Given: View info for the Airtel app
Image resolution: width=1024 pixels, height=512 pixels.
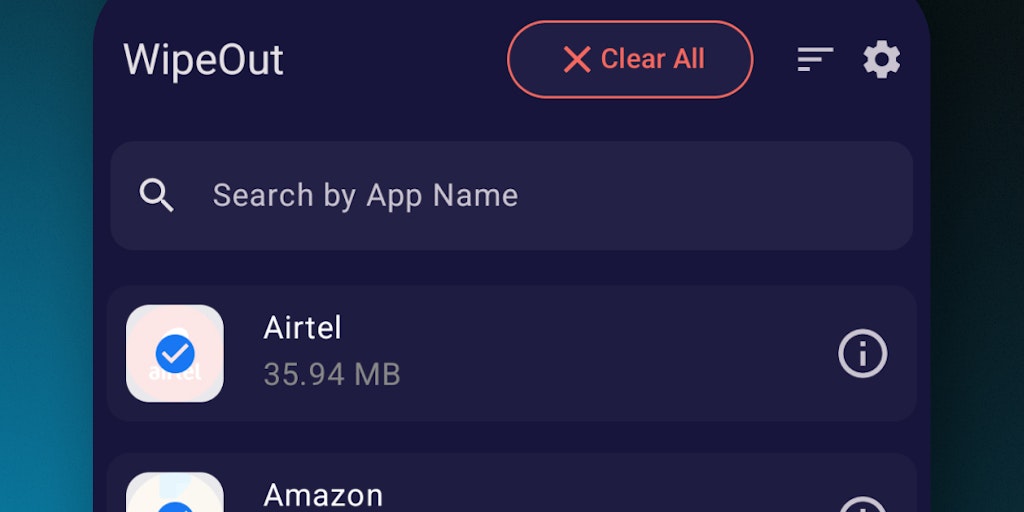Looking at the screenshot, I should pyautogui.click(x=862, y=353).
